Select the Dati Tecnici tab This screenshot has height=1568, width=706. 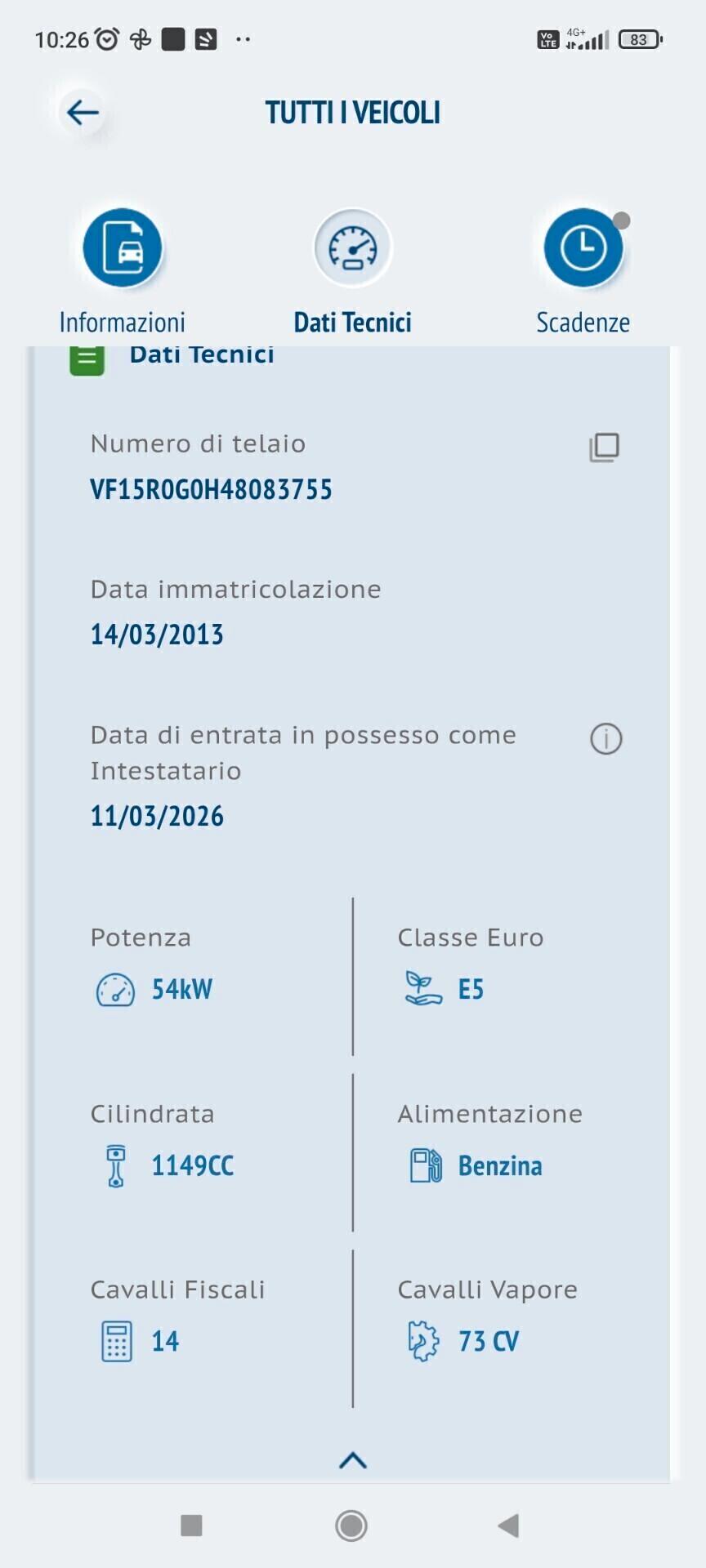coord(353,248)
